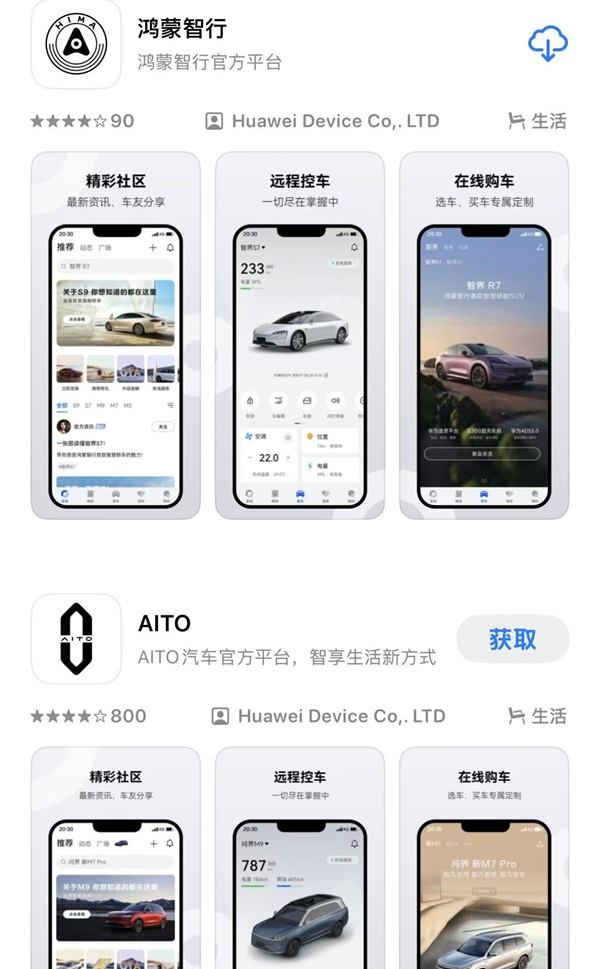Screen dimensions: 600x969
Task: View 鸿蒙智行 在线购车 screenshot
Action: [x=484, y=335]
